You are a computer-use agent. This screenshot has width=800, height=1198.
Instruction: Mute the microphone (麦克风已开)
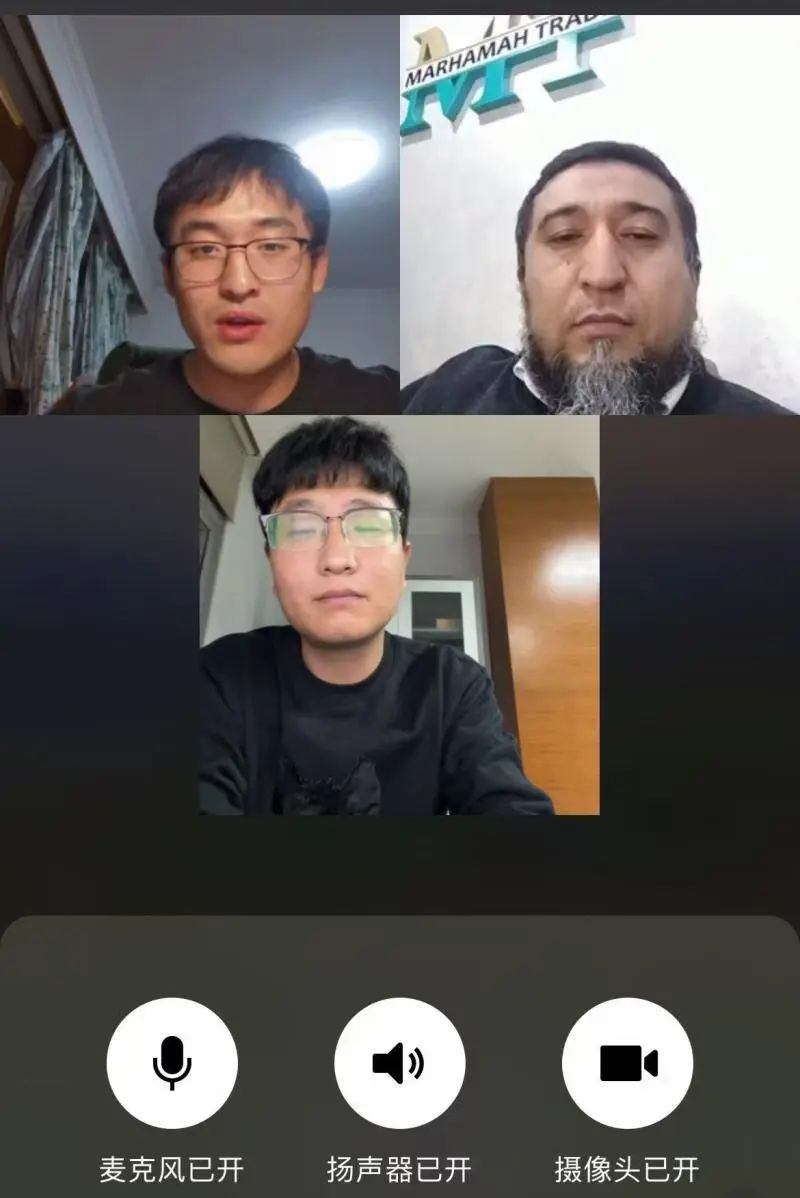172,1063
